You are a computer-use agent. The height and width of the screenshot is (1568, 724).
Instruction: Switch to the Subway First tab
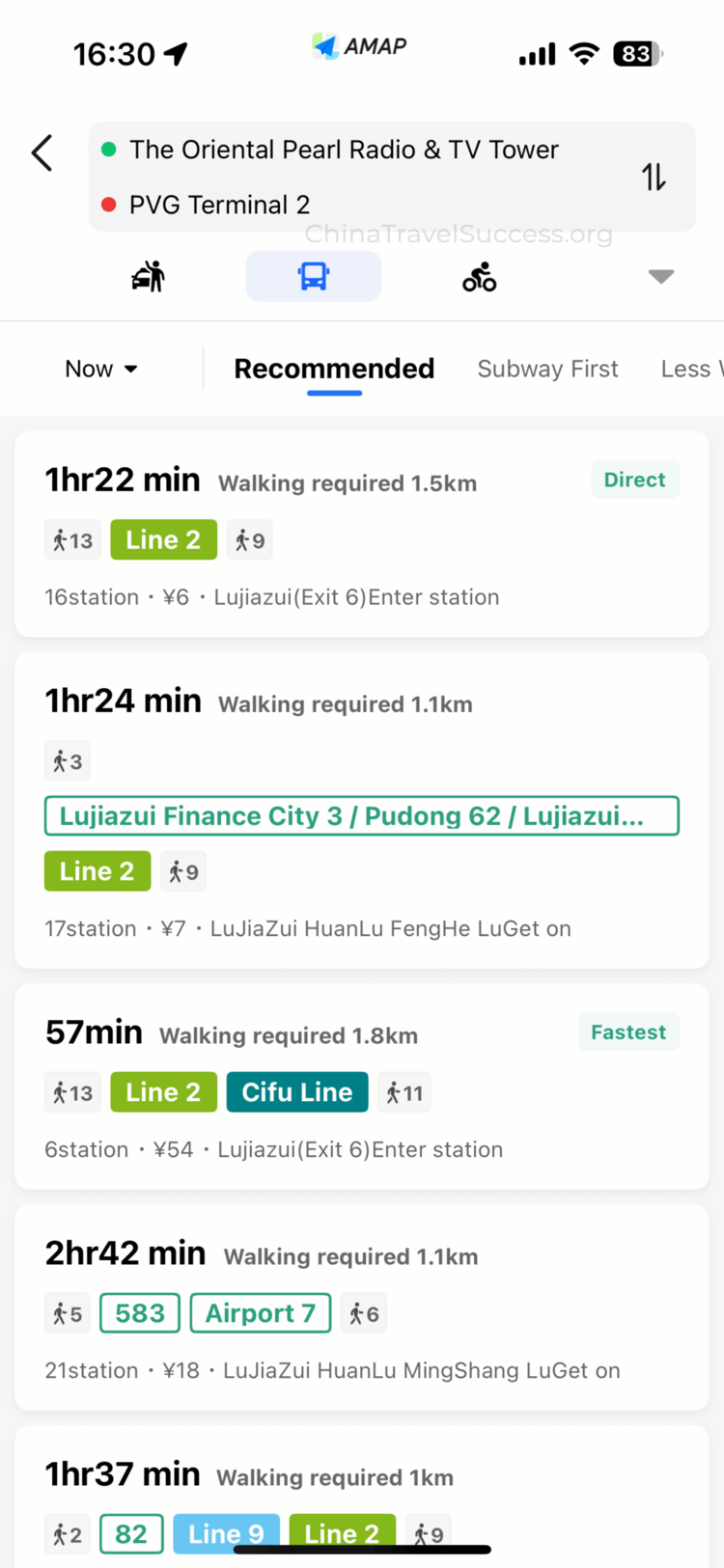547,369
